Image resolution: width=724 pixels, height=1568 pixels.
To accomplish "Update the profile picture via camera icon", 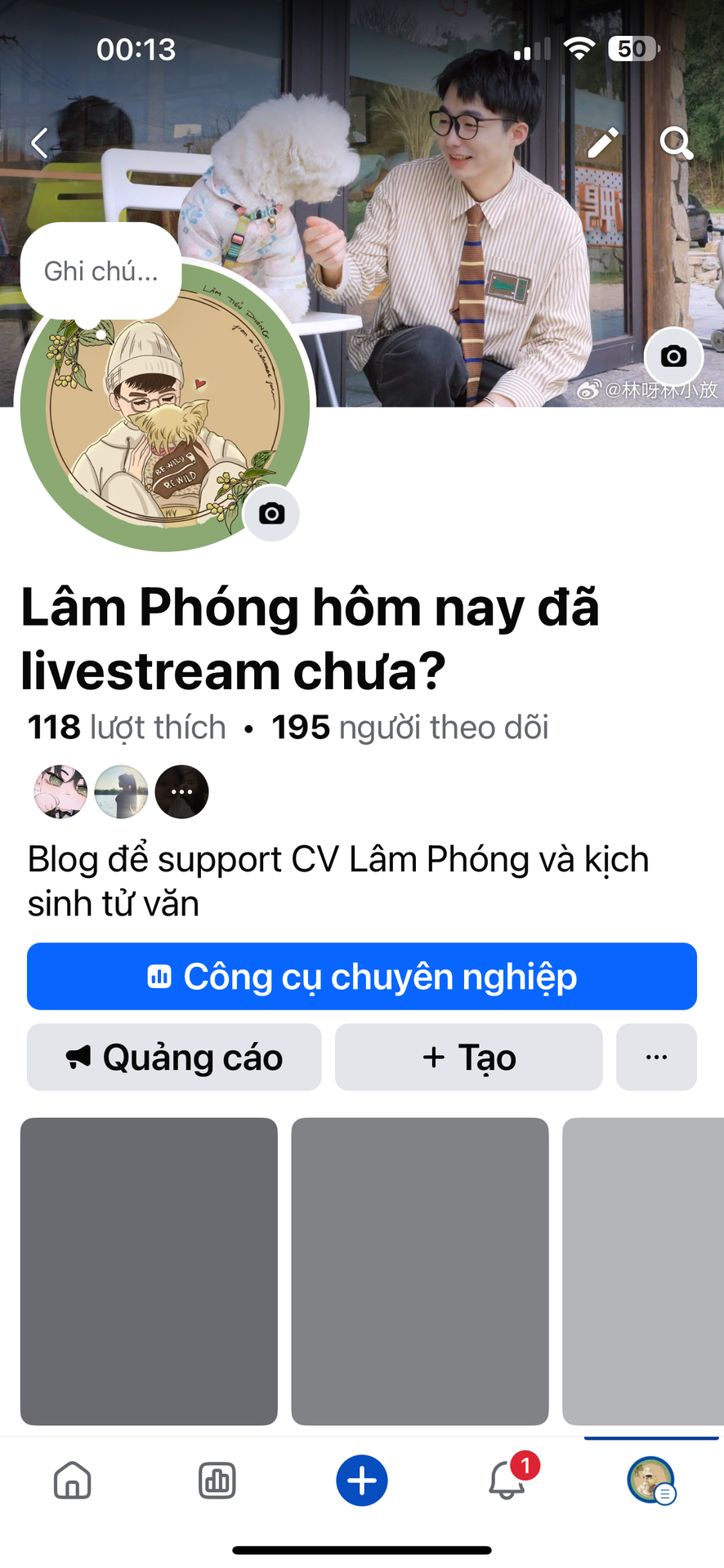I will (x=271, y=514).
